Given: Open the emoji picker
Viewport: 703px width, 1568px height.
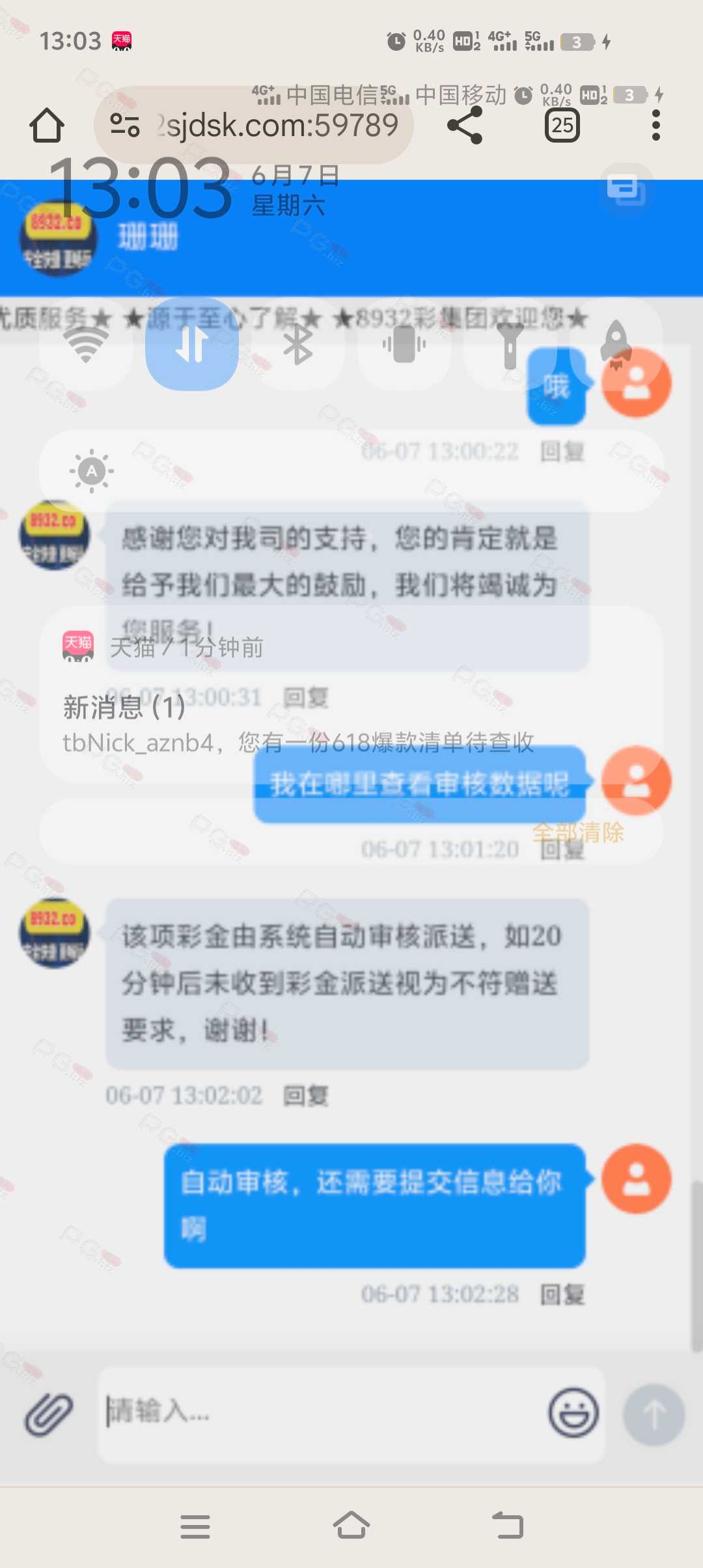Looking at the screenshot, I should pos(573,1413).
